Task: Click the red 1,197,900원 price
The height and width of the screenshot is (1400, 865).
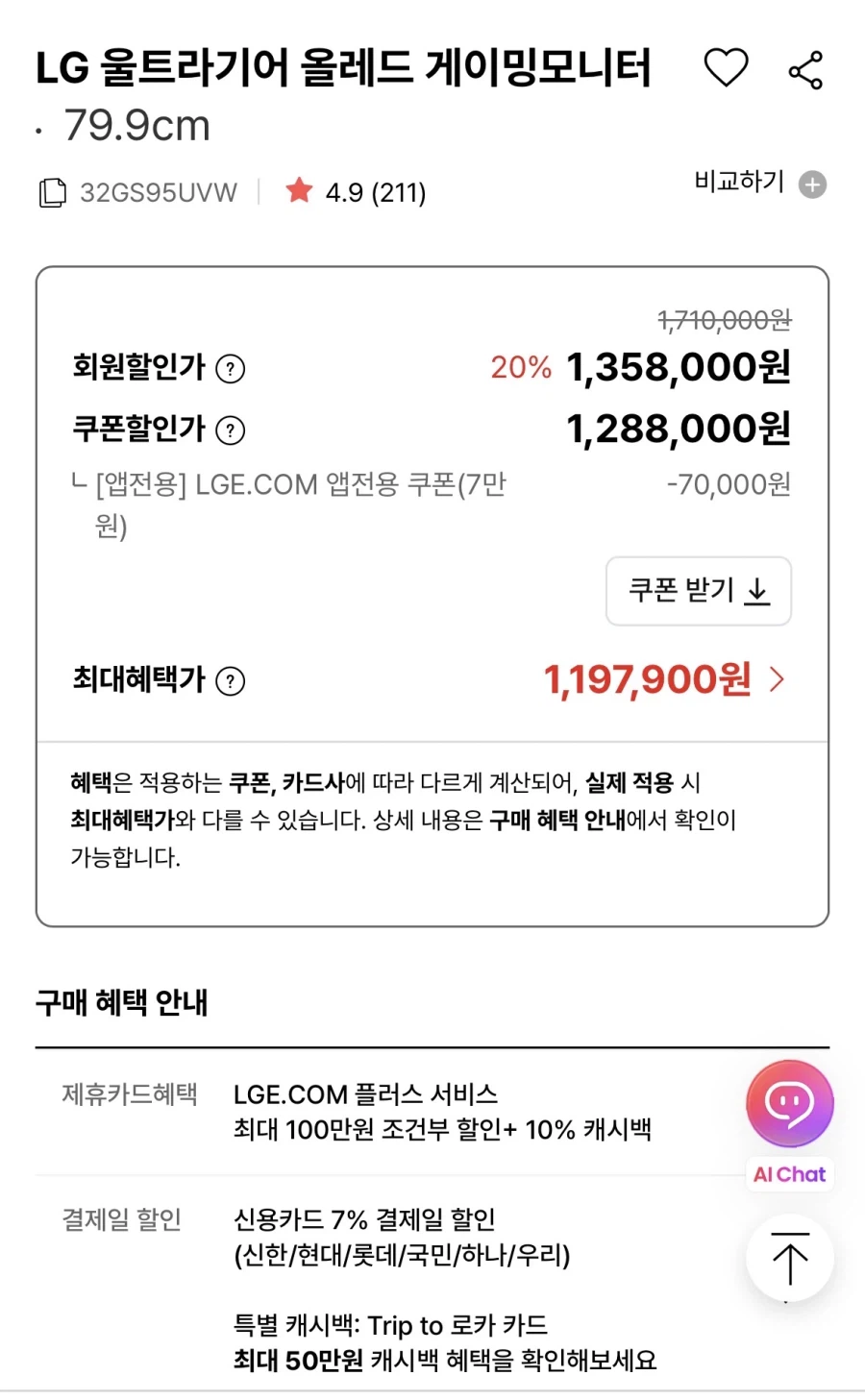Action: (647, 680)
